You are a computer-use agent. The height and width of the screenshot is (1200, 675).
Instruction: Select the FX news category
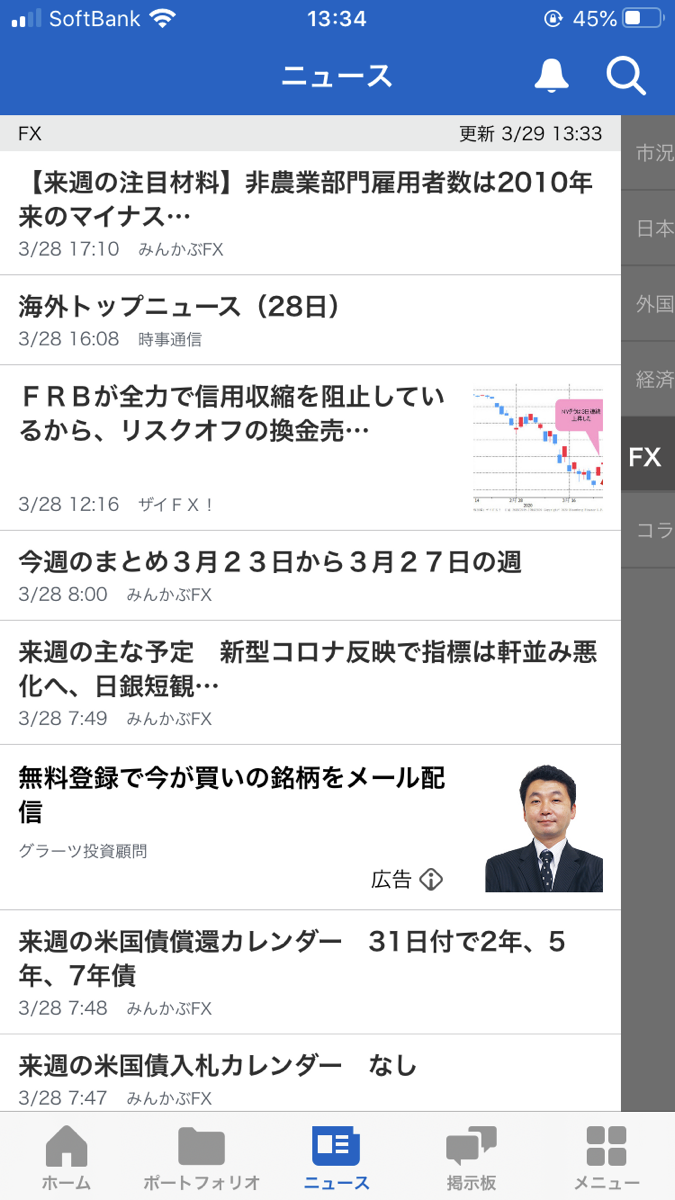pos(647,456)
